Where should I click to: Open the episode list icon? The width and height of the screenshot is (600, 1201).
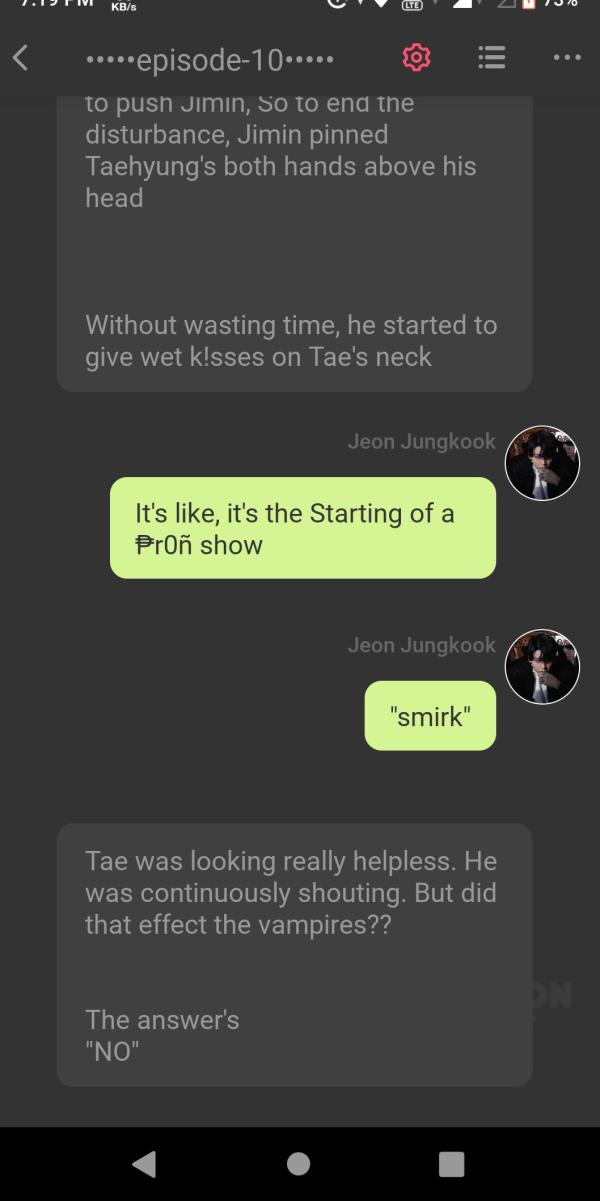tap(491, 59)
